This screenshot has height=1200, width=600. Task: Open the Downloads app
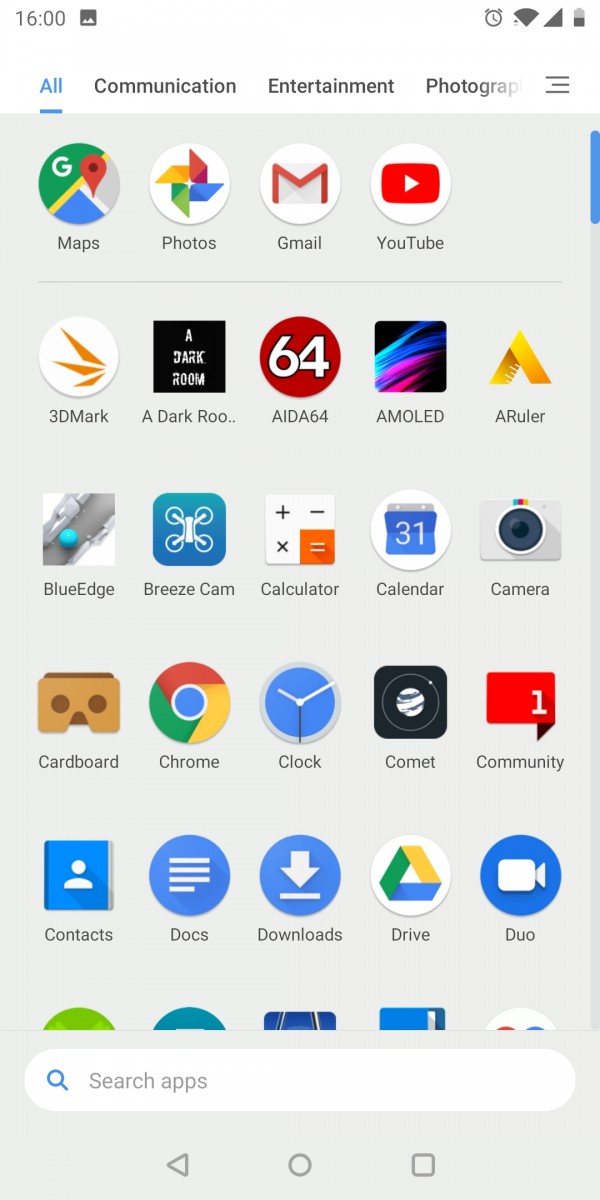click(x=300, y=876)
